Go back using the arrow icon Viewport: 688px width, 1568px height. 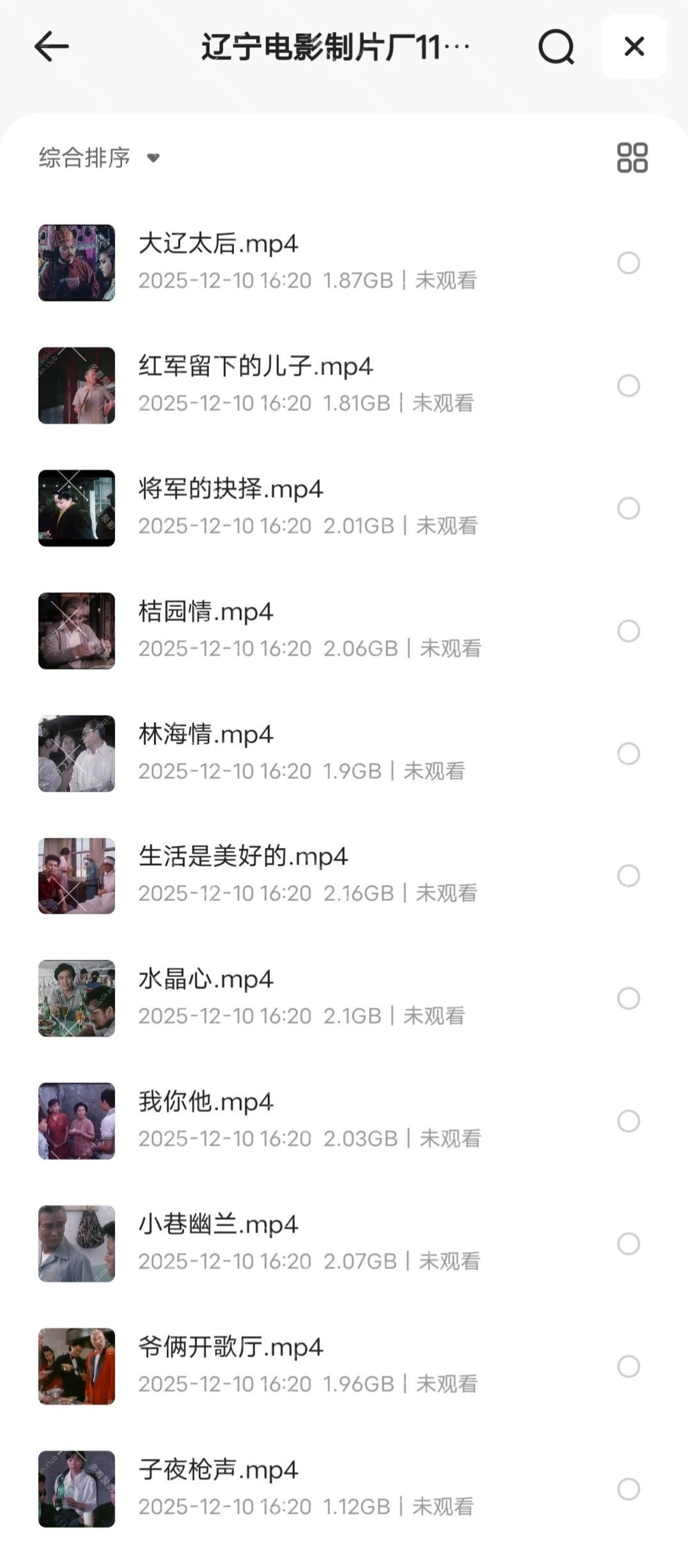click(x=51, y=47)
